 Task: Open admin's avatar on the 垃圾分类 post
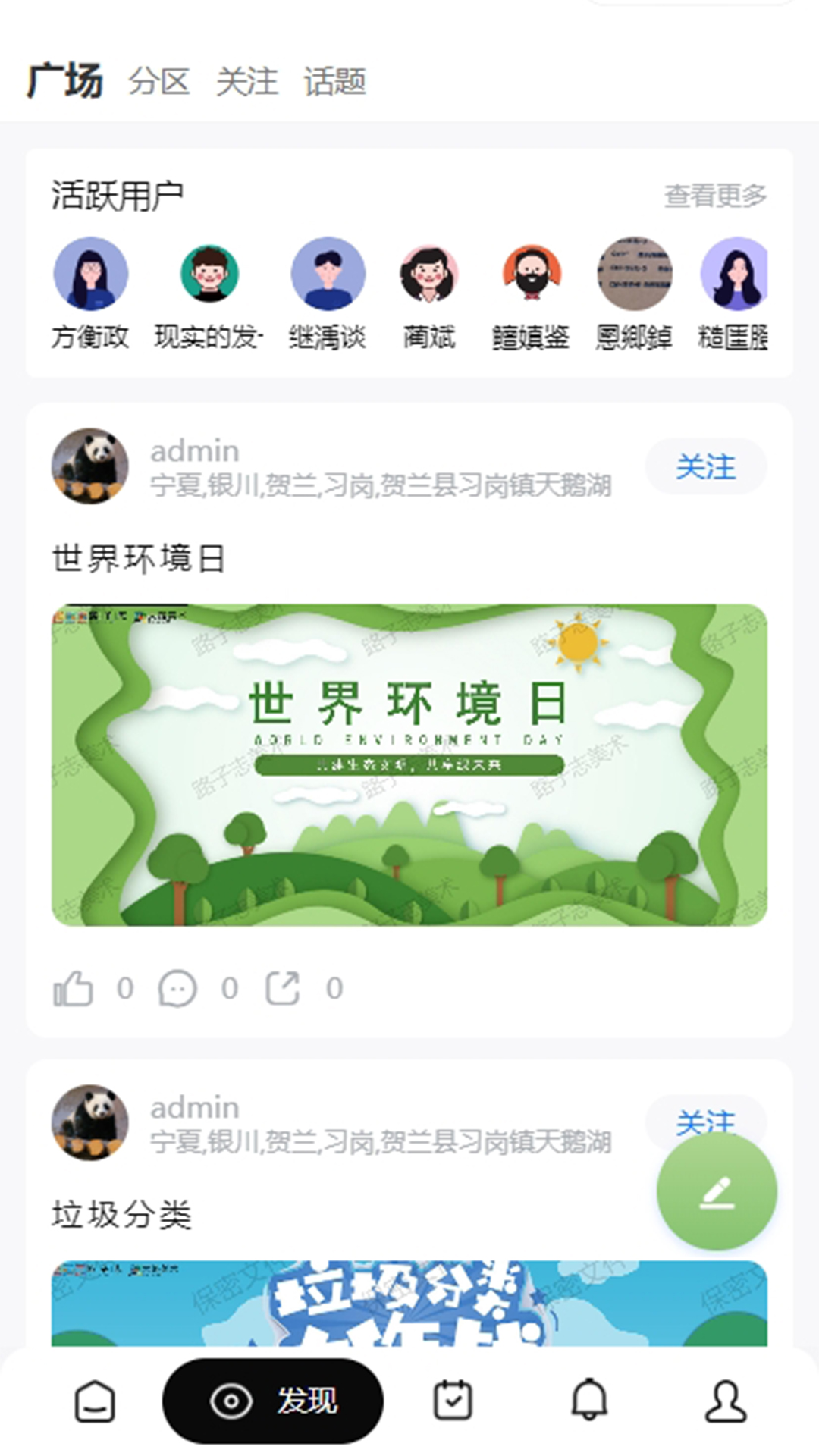pyautogui.click(x=89, y=1122)
